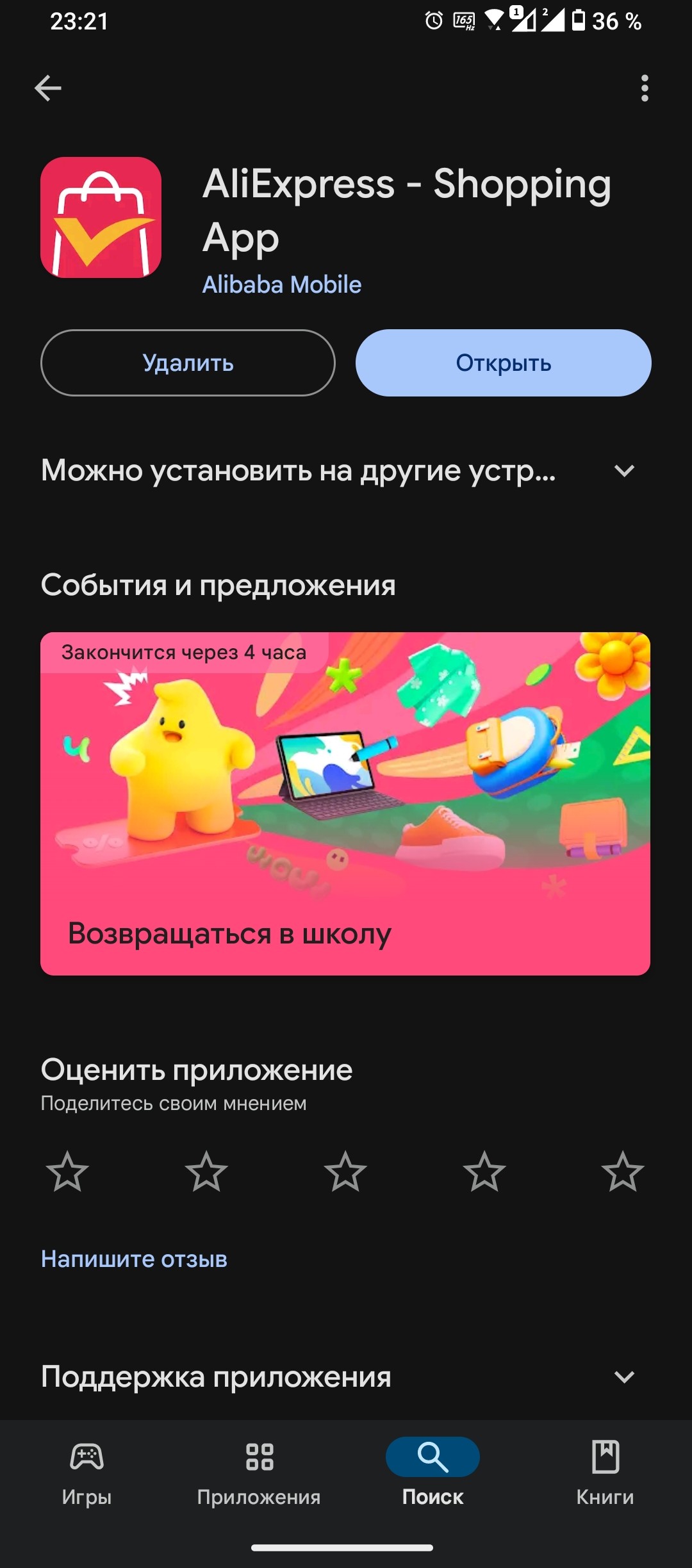Open the Возвращаться в школу event card

click(x=345, y=804)
